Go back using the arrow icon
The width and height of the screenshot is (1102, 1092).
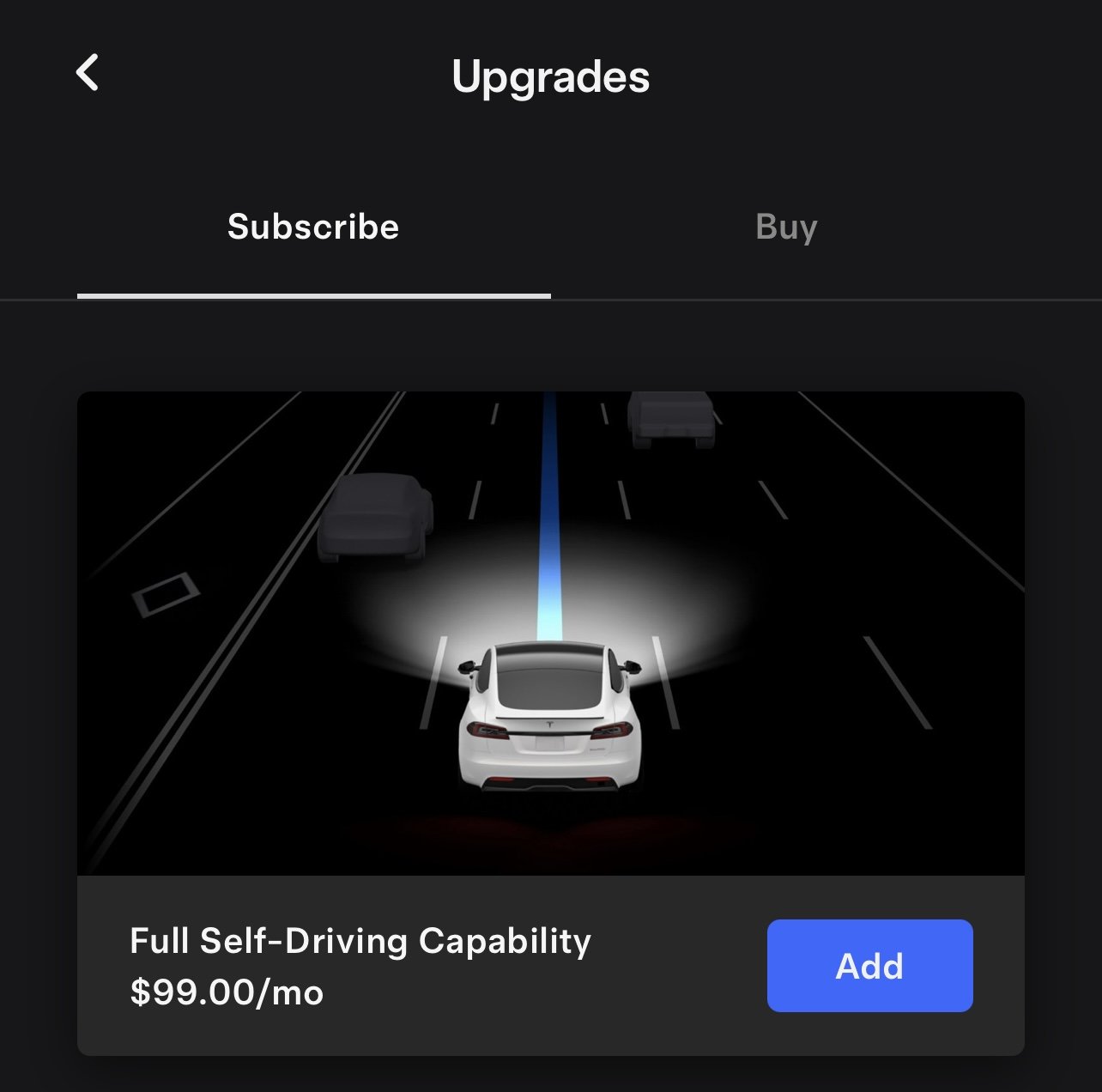(88, 73)
